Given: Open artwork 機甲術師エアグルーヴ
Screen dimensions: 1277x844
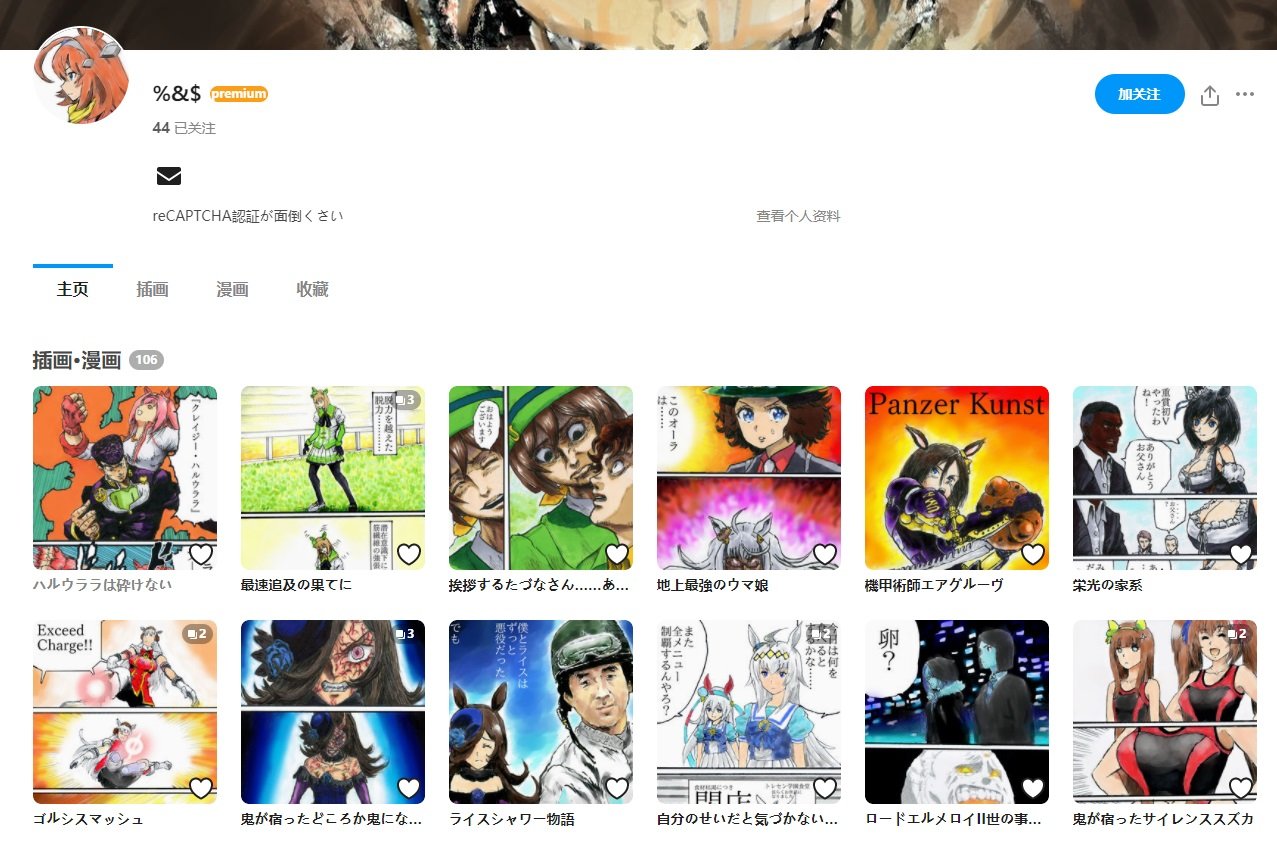Looking at the screenshot, I should [956, 477].
